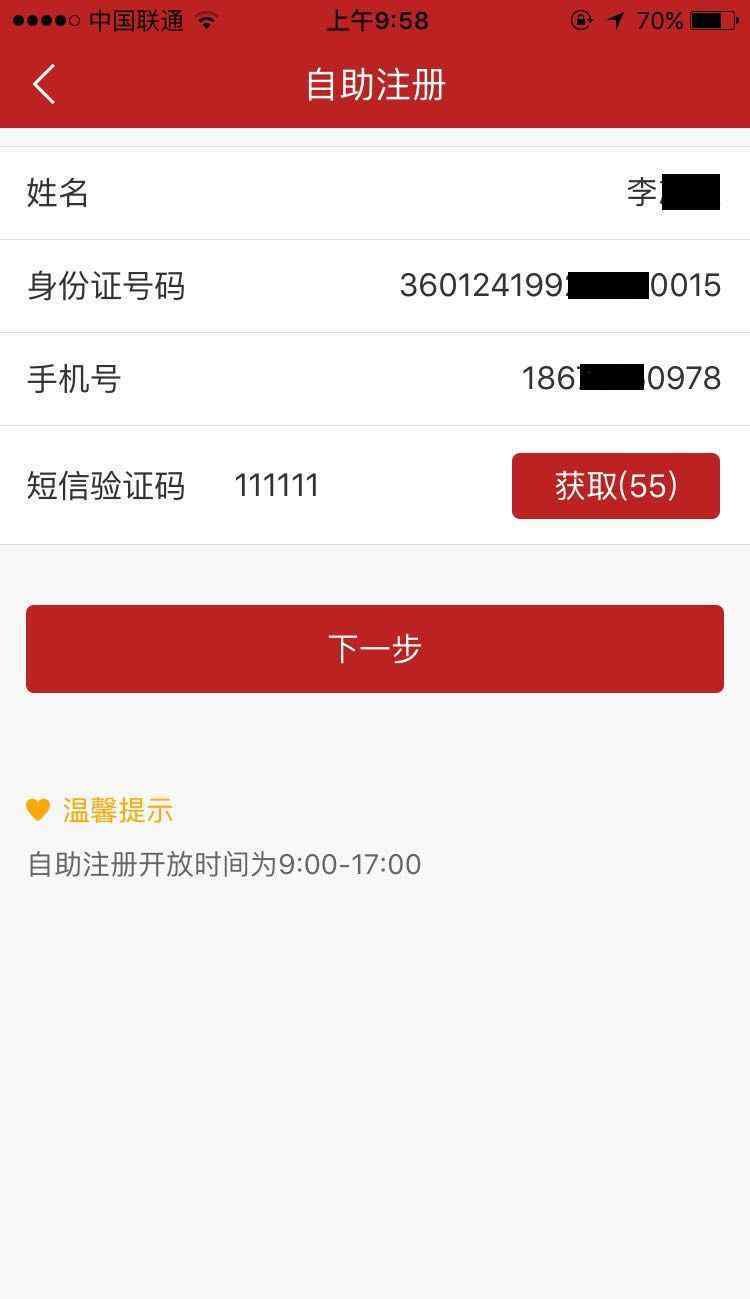Continue with the 下一步 button

pyautogui.click(x=375, y=649)
